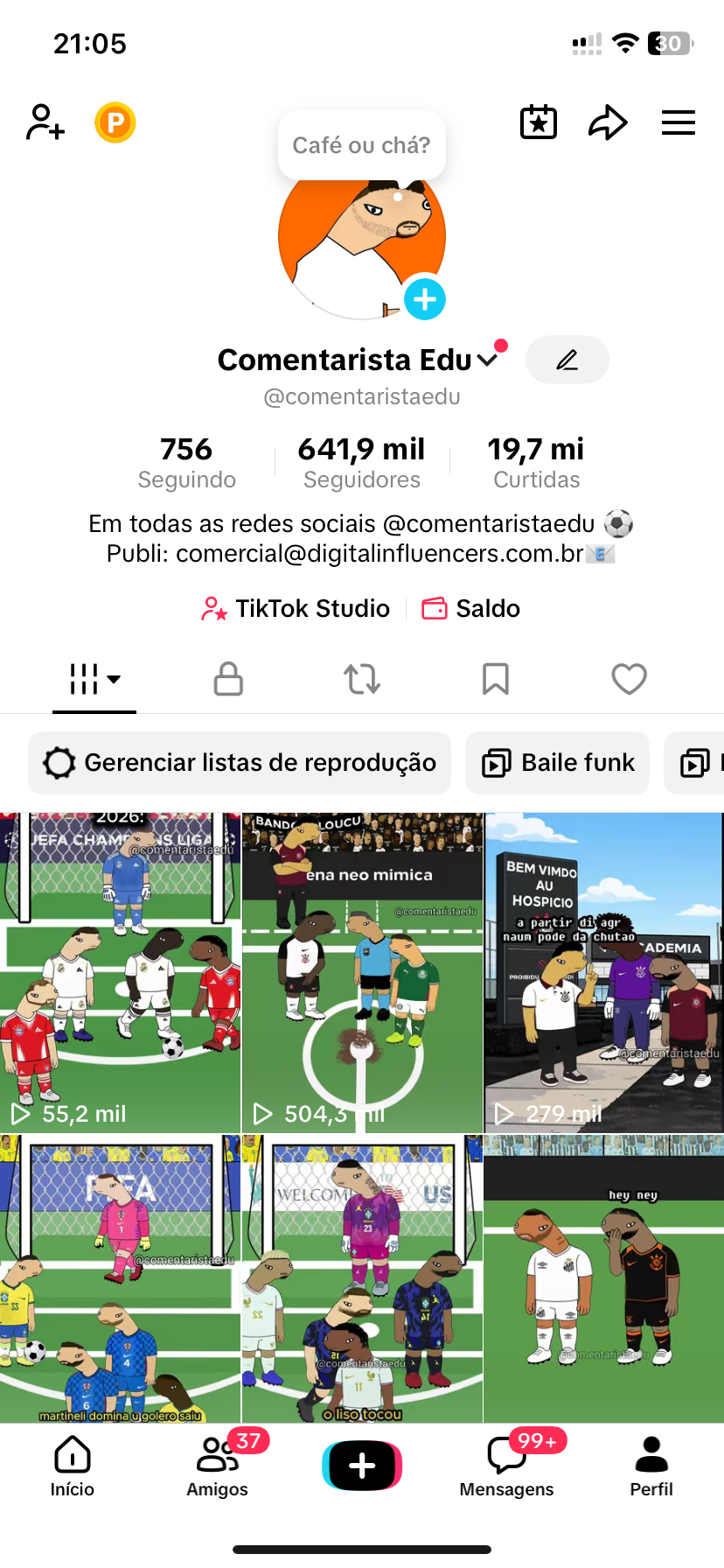Open the video with 55,2 mil views
Viewport: 724px width, 1568px height.
tap(120, 972)
